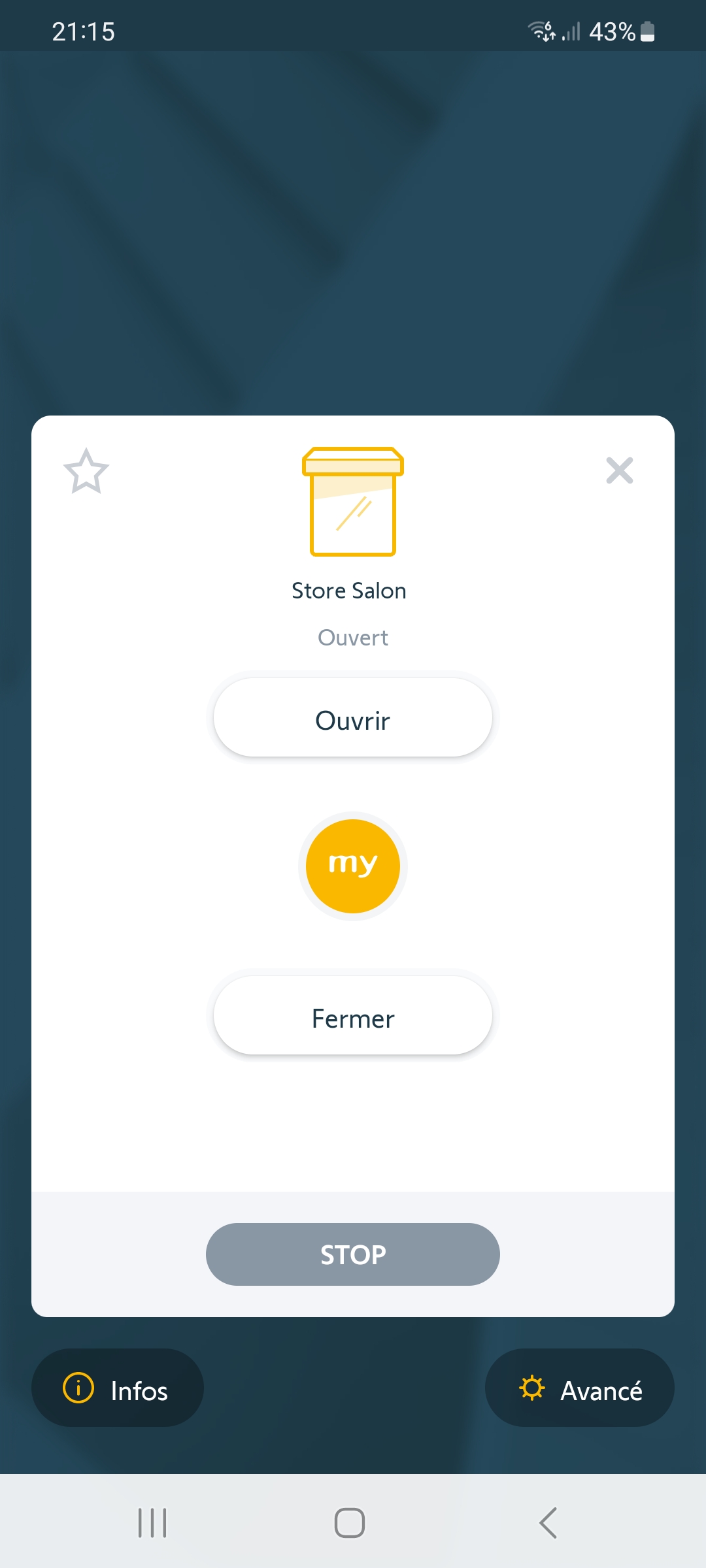
Task: Open Avancé settings
Action: click(580, 1388)
